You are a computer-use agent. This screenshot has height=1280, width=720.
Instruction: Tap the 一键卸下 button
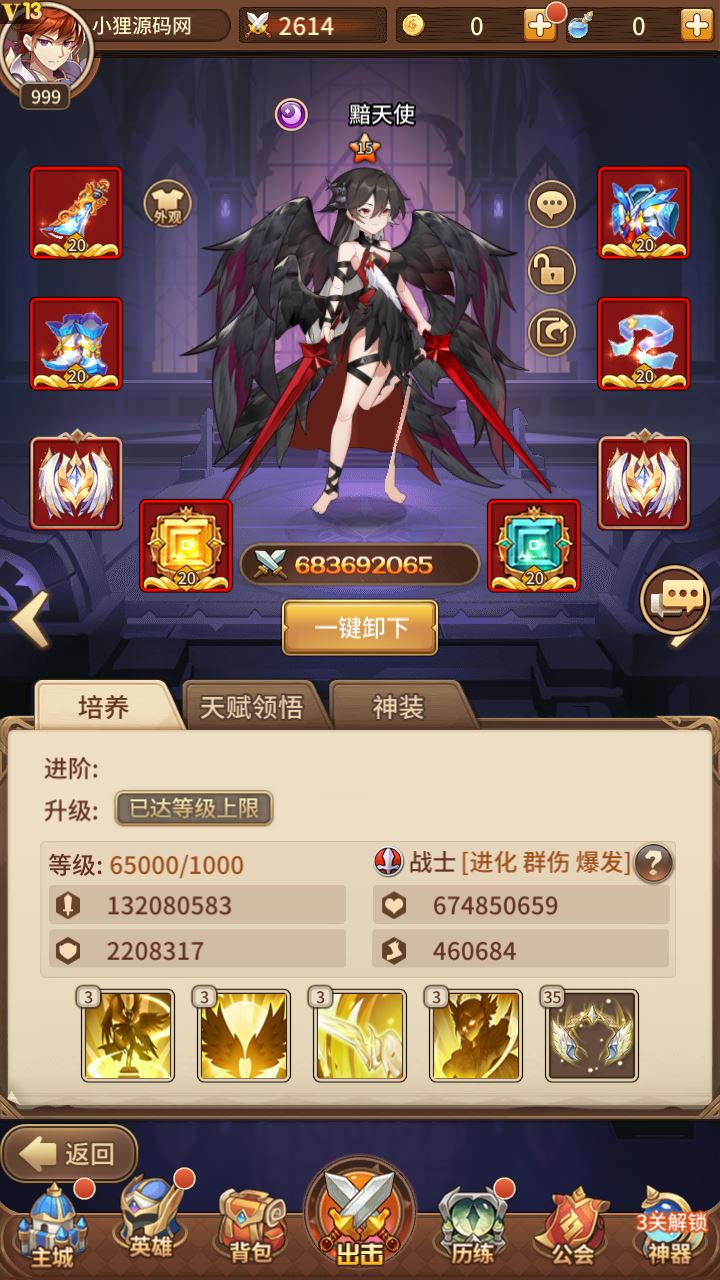(360, 628)
